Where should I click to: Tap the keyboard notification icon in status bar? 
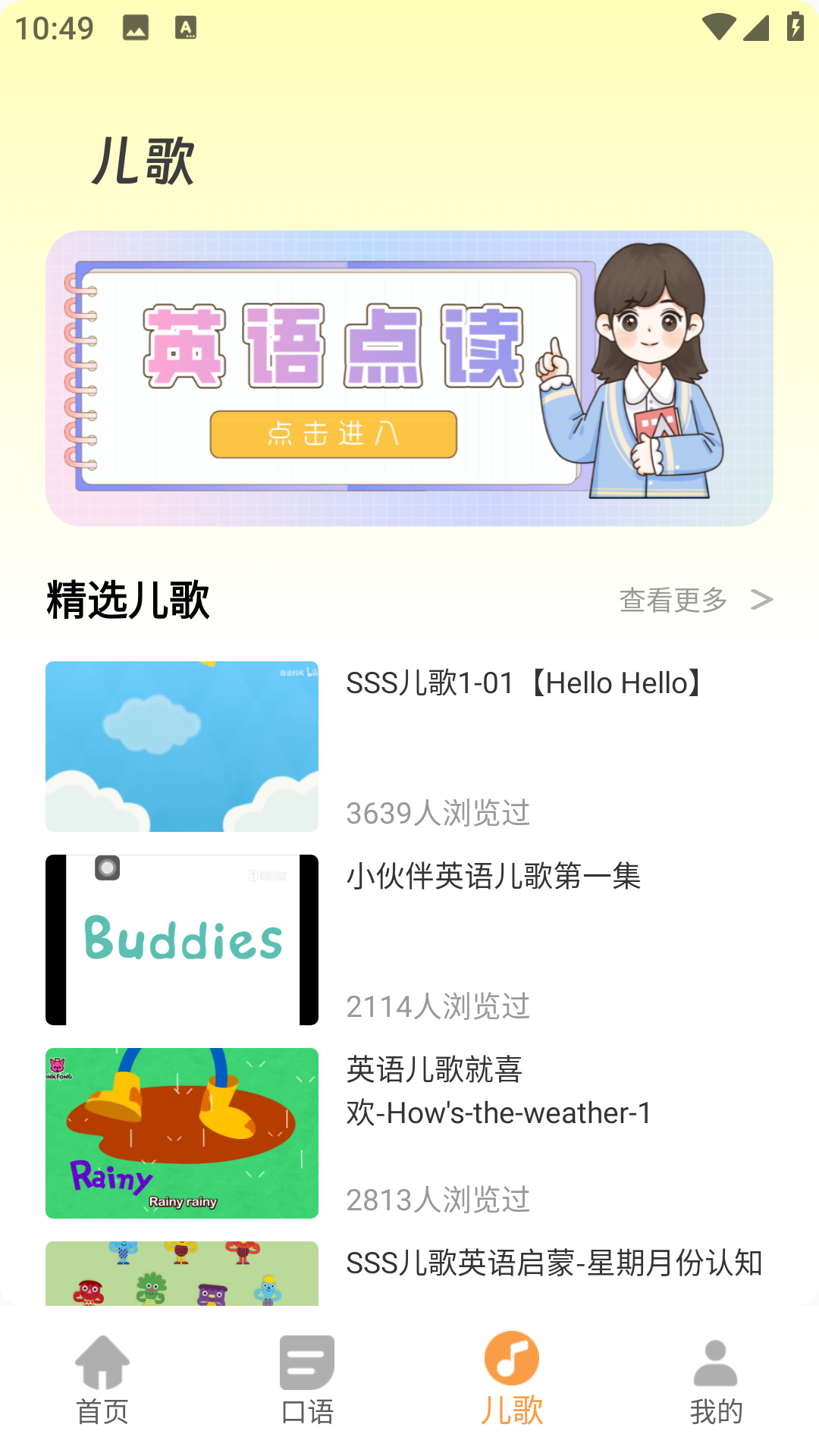click(x=185, y=27)
